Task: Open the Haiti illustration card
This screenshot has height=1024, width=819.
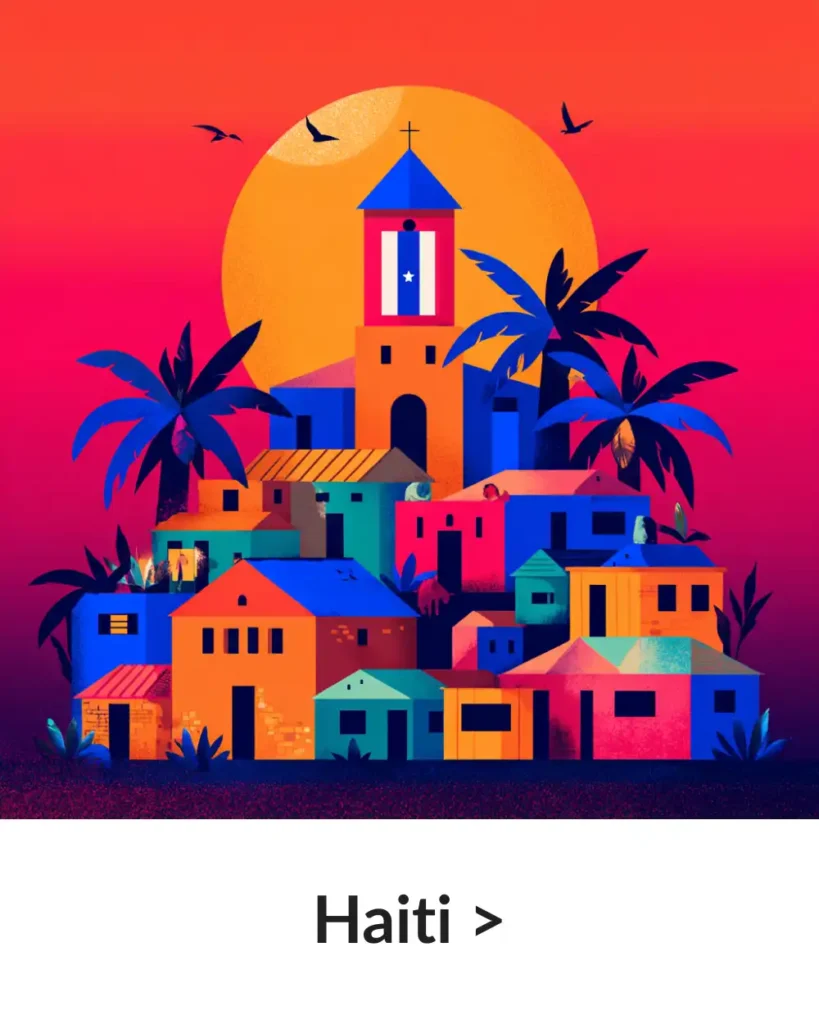Action: [x=409, y=410]
